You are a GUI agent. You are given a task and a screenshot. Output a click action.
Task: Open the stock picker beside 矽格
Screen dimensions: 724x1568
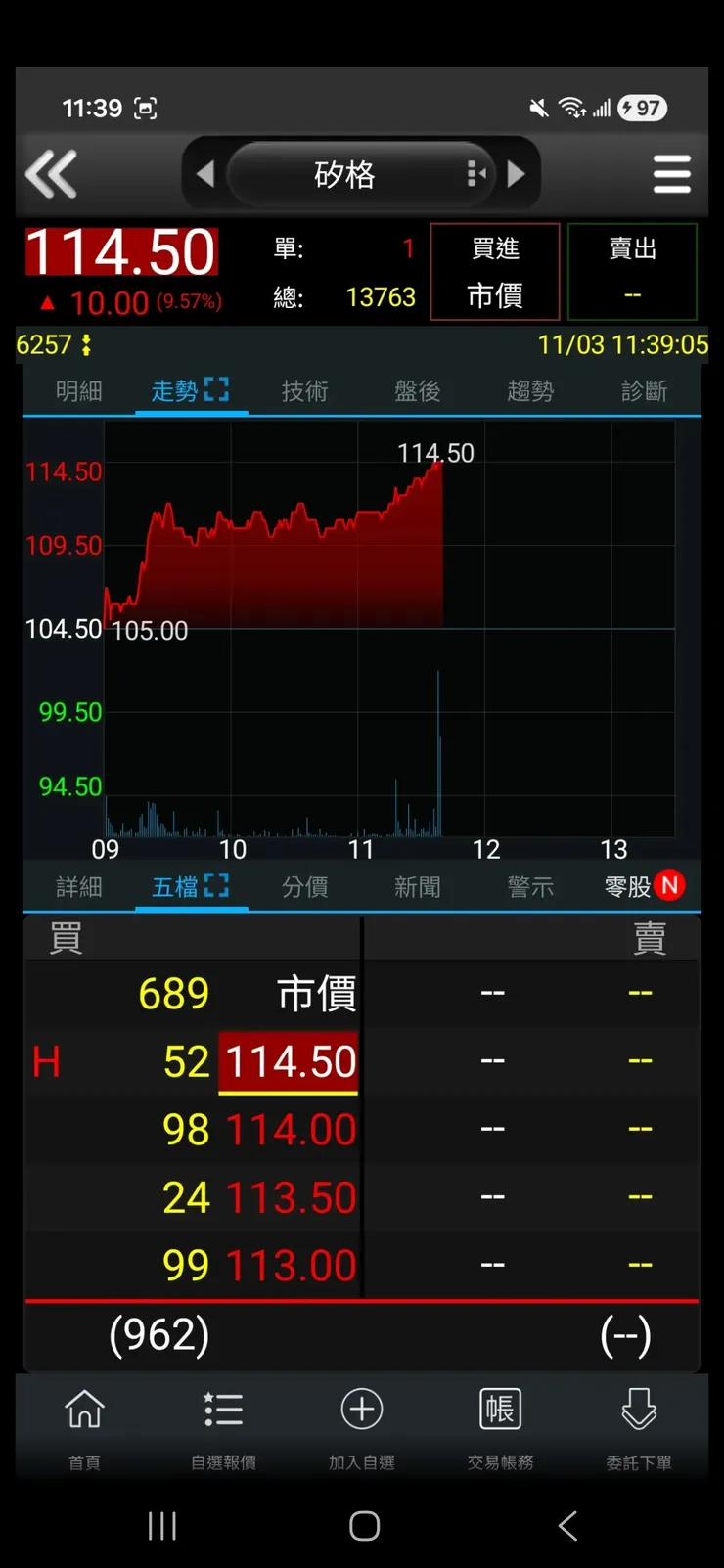coord(475,173)
